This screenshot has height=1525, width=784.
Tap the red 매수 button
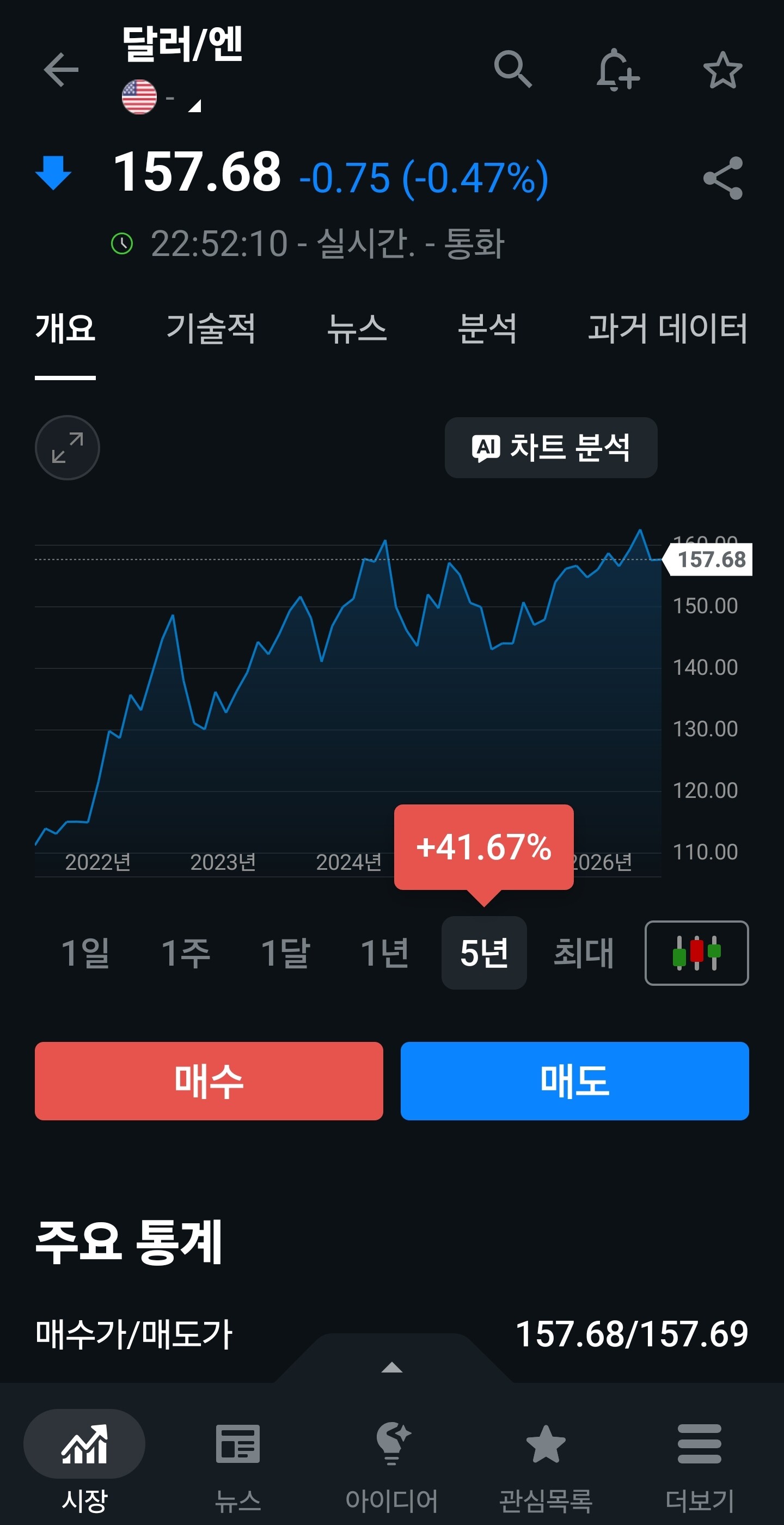[x=209, y=1081]
